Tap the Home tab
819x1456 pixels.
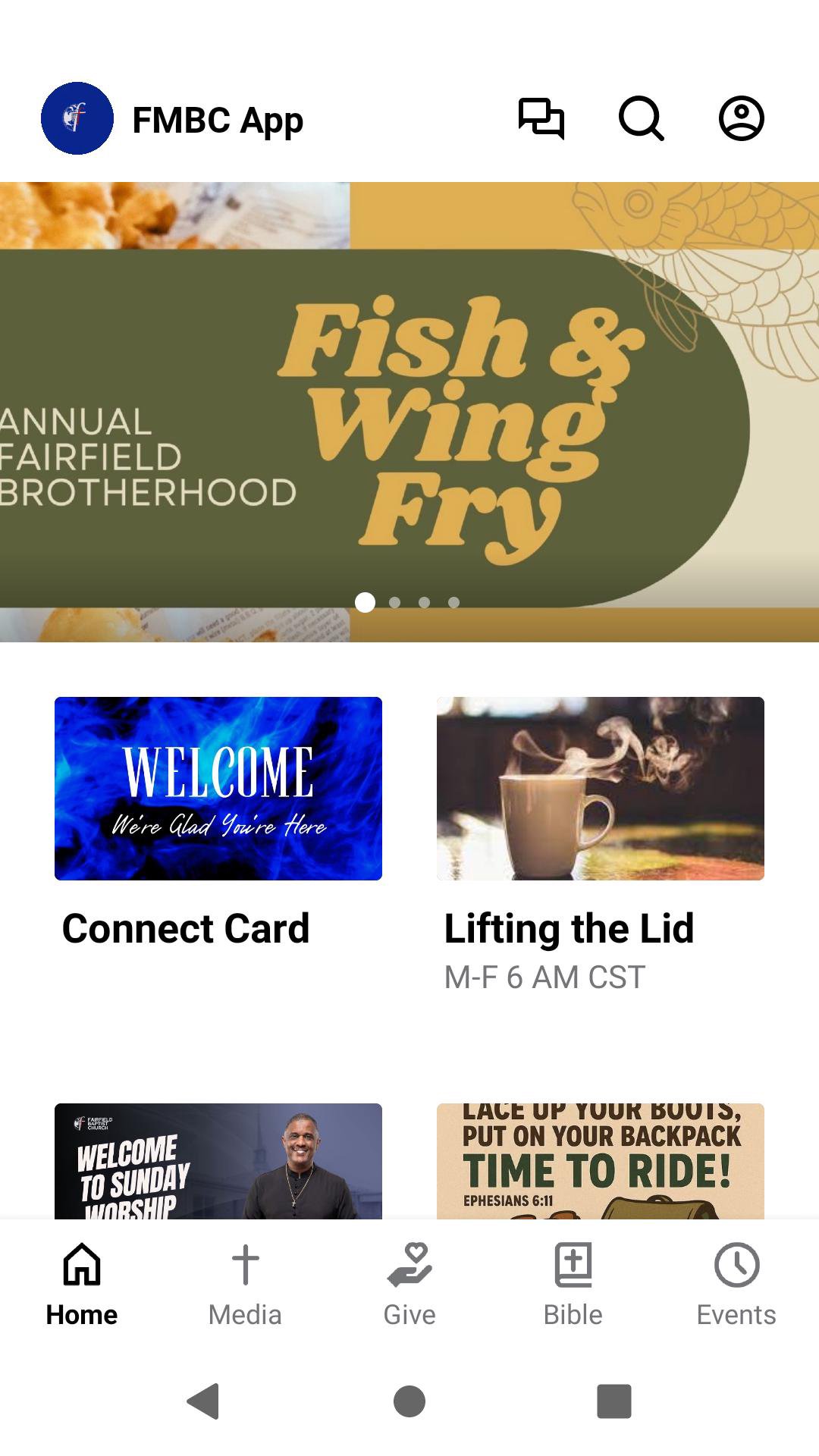pyautogui.click(x=82, y=1281)
